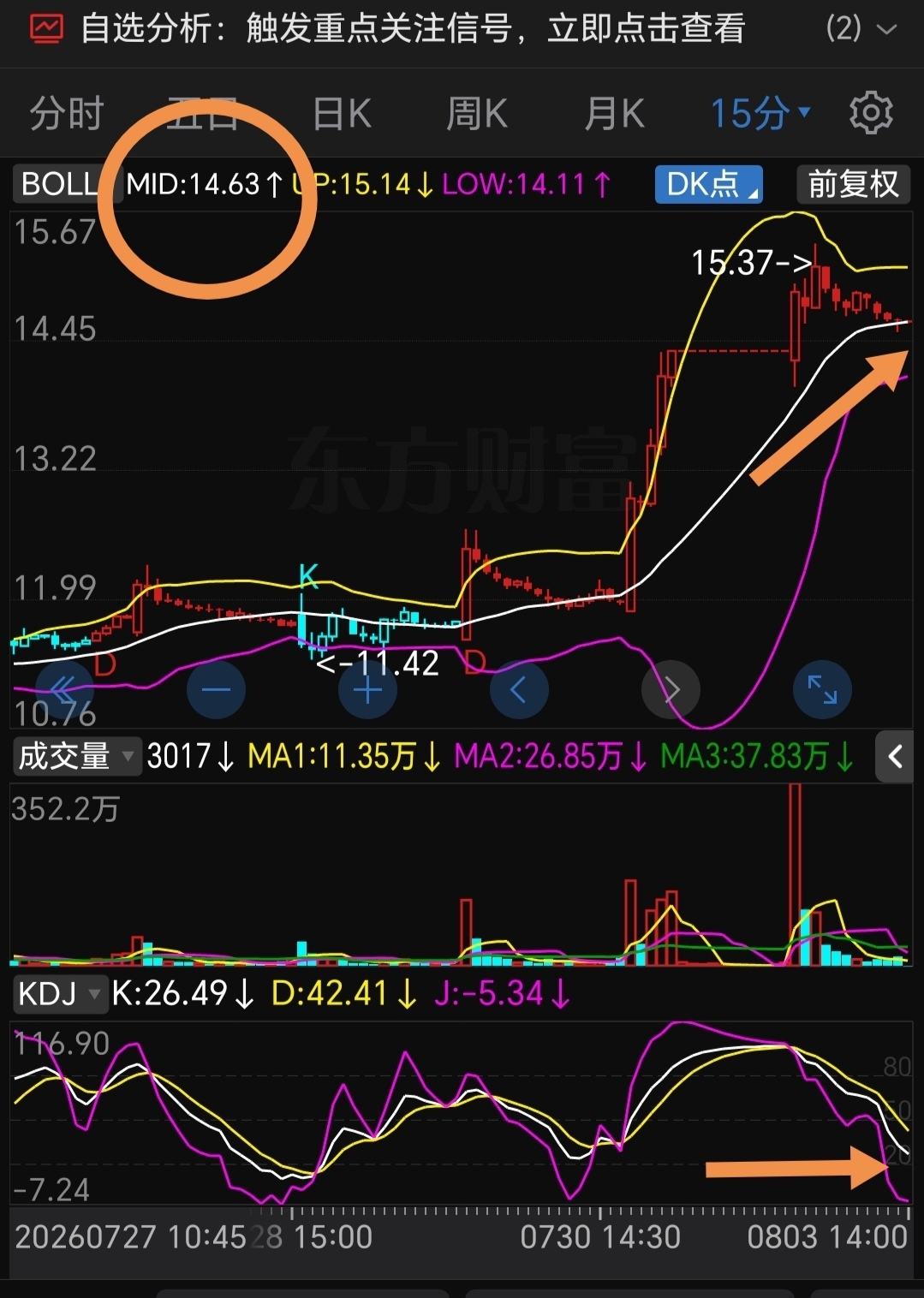Switch to the 分时 chart tab
924x1298 pixels.
click(67, 113)
